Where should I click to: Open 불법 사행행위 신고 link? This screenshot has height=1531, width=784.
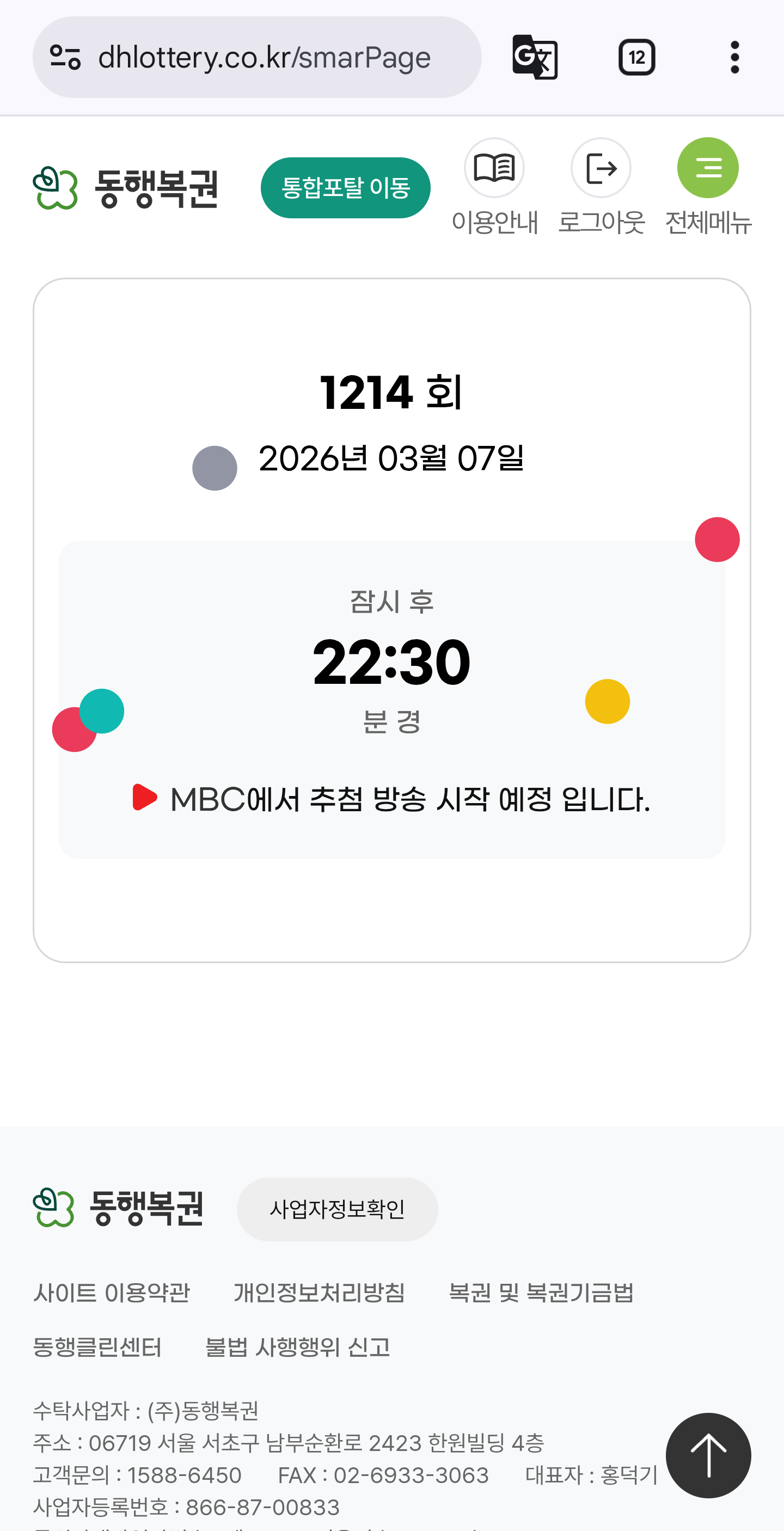click(x=297, y=1348)
